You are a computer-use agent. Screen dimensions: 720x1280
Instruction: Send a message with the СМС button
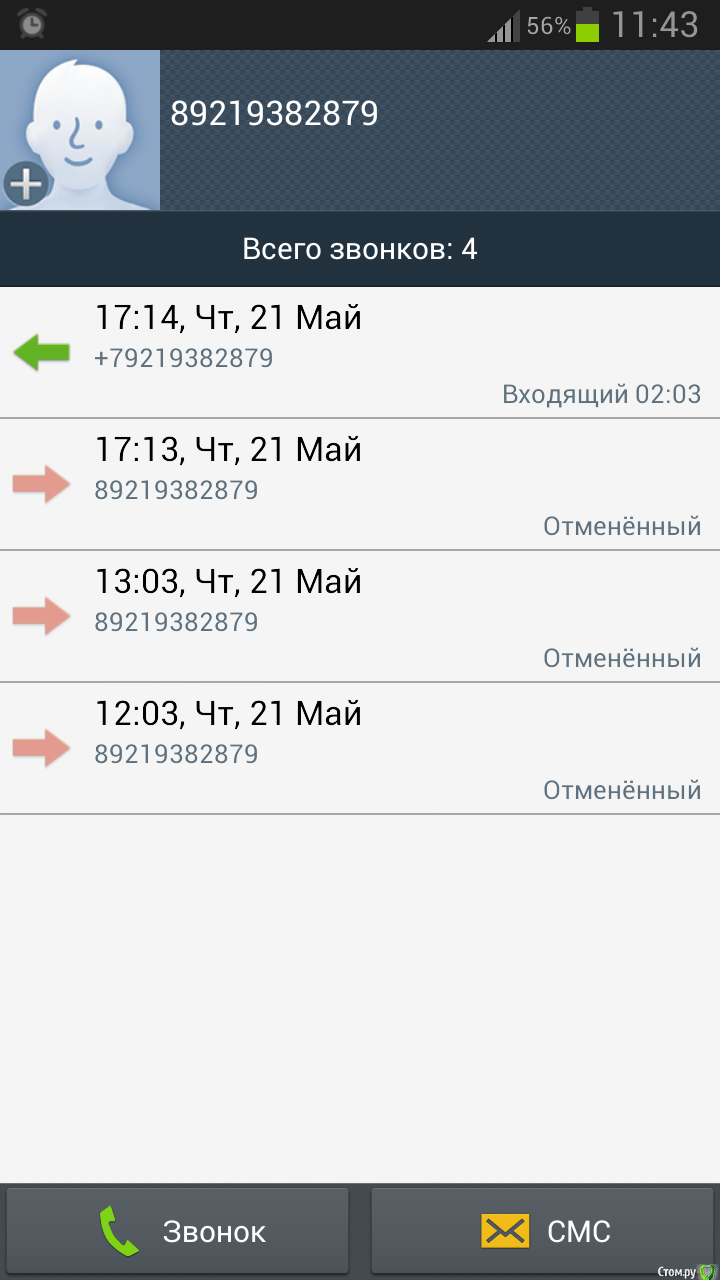(x=544, y=1231)
